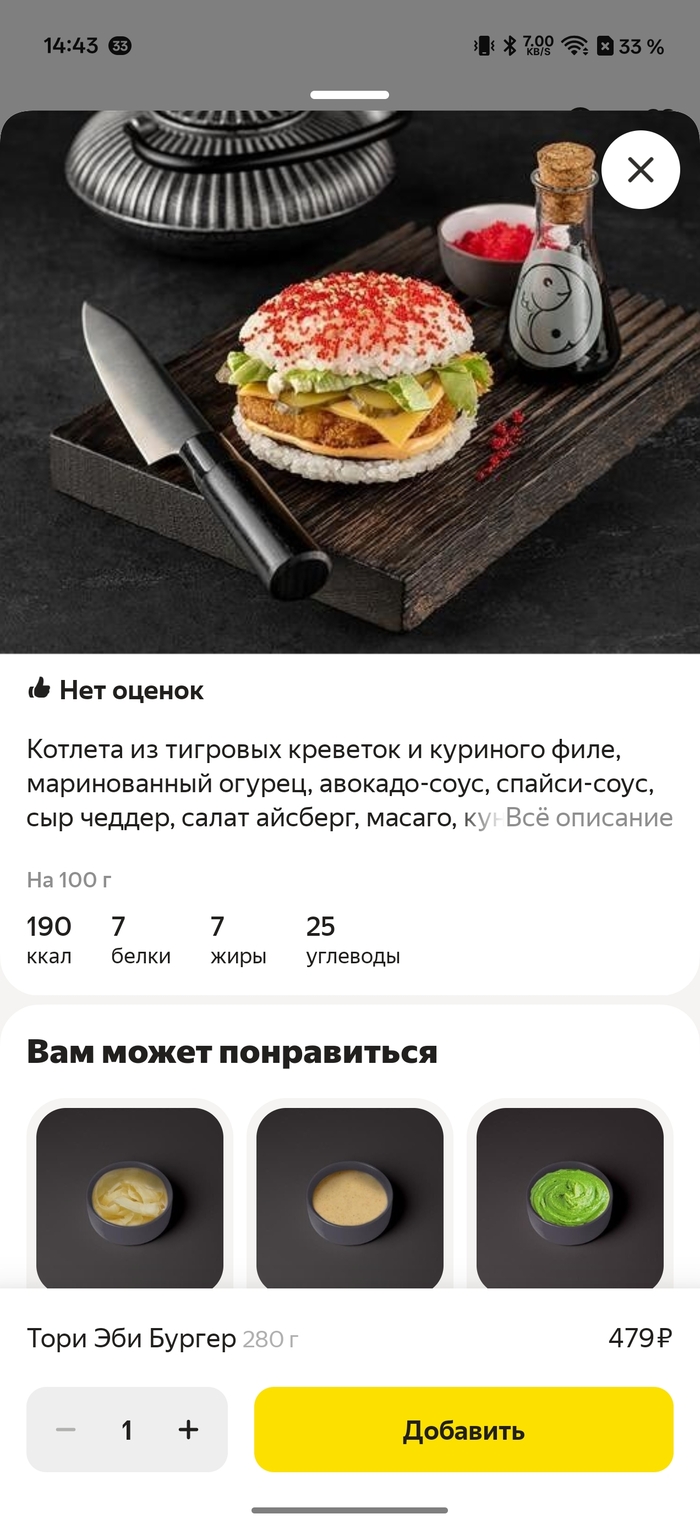Decrease quantity with the minus button
The image size is (700, 1525).
click(x=66, y=1430)
